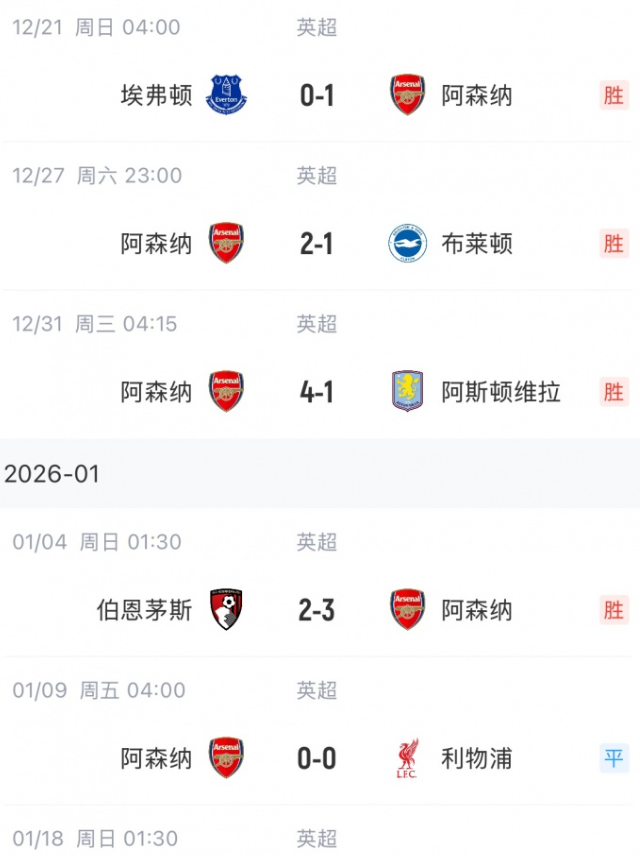View the Arsenal 2-1 Brighton match details

316,244
